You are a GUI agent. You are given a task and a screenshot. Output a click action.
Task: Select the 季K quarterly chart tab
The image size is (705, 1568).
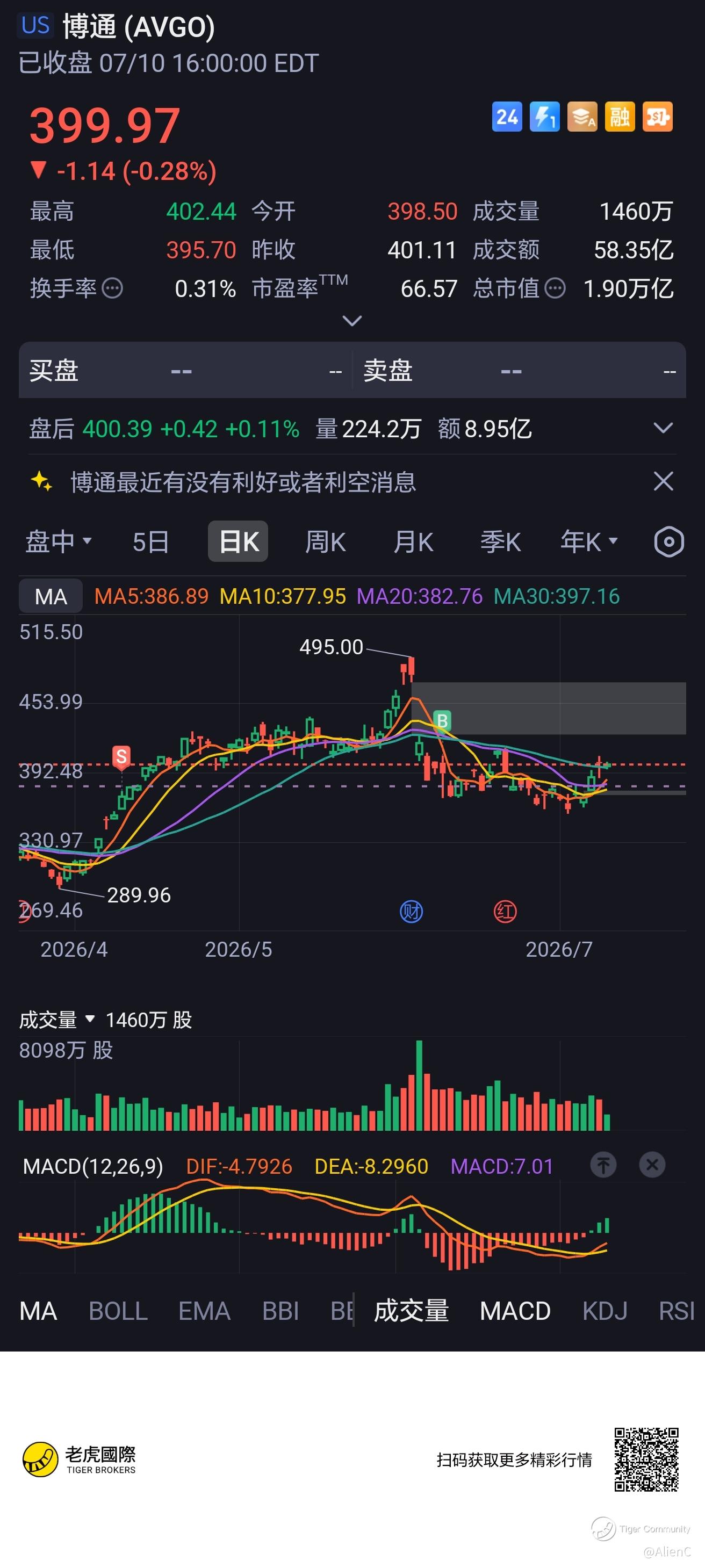point(500,541)
